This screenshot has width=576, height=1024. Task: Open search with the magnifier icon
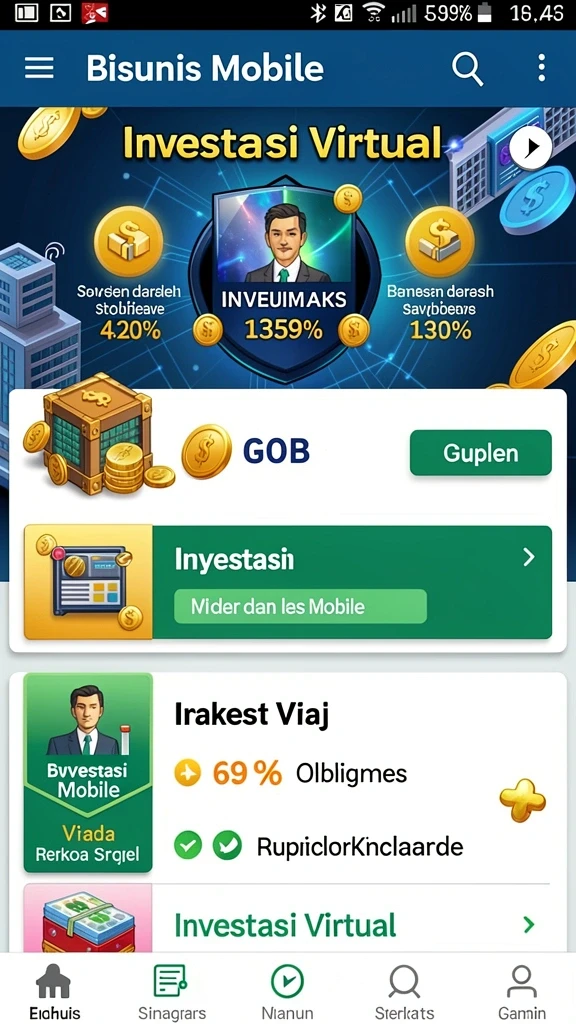pos(467,69)
